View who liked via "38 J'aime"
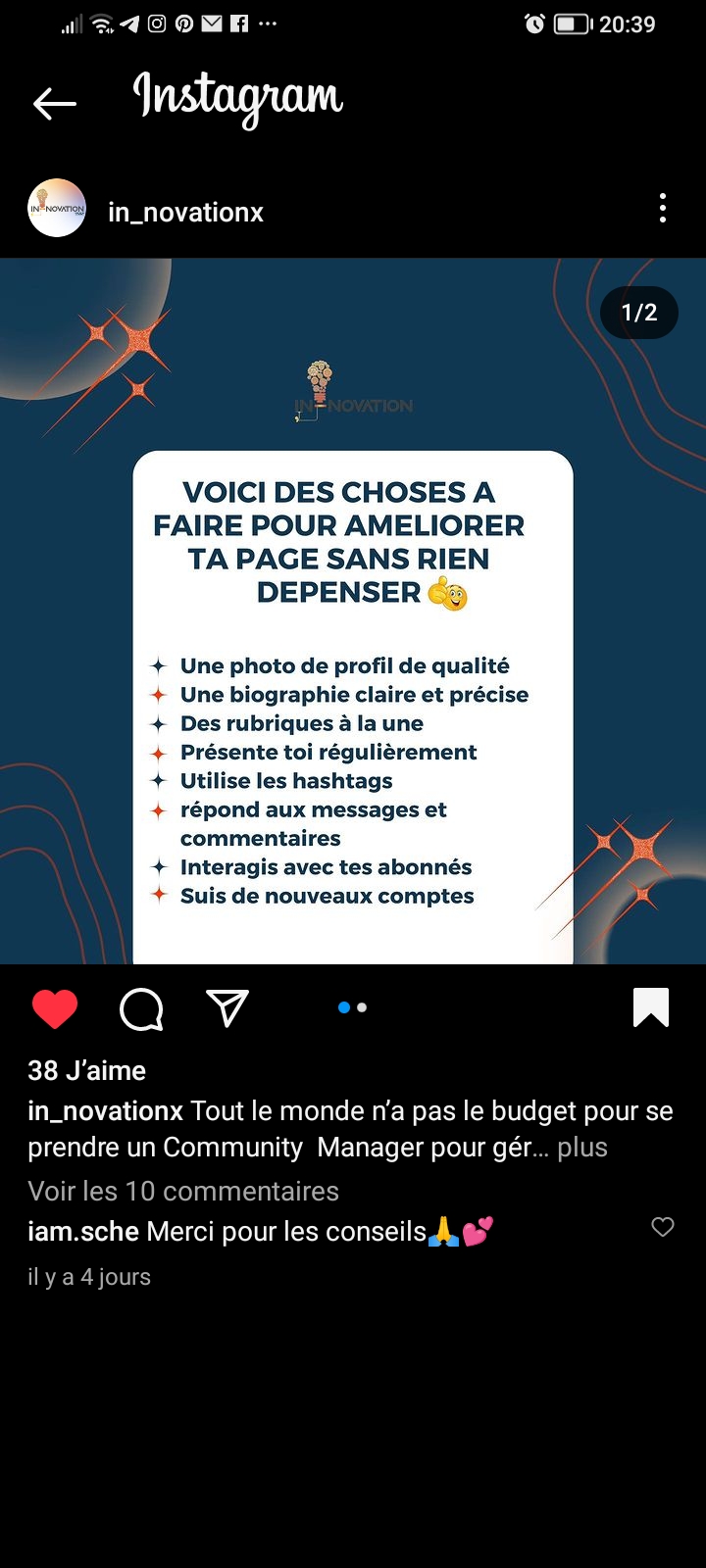Image resolution: width=706 pixels, height=1568 pixels. point(87,1070)
